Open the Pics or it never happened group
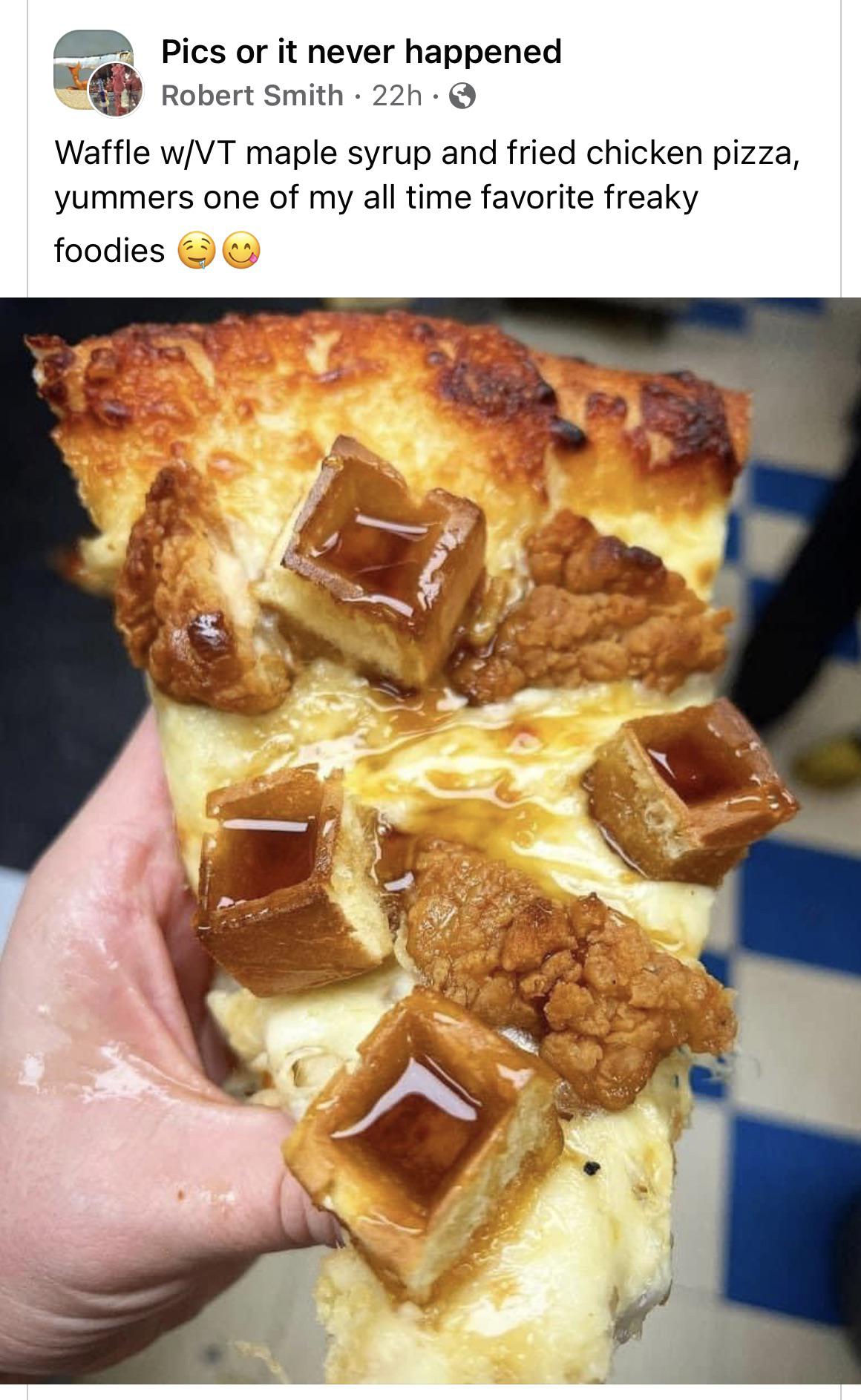 (x=361, y=52)
